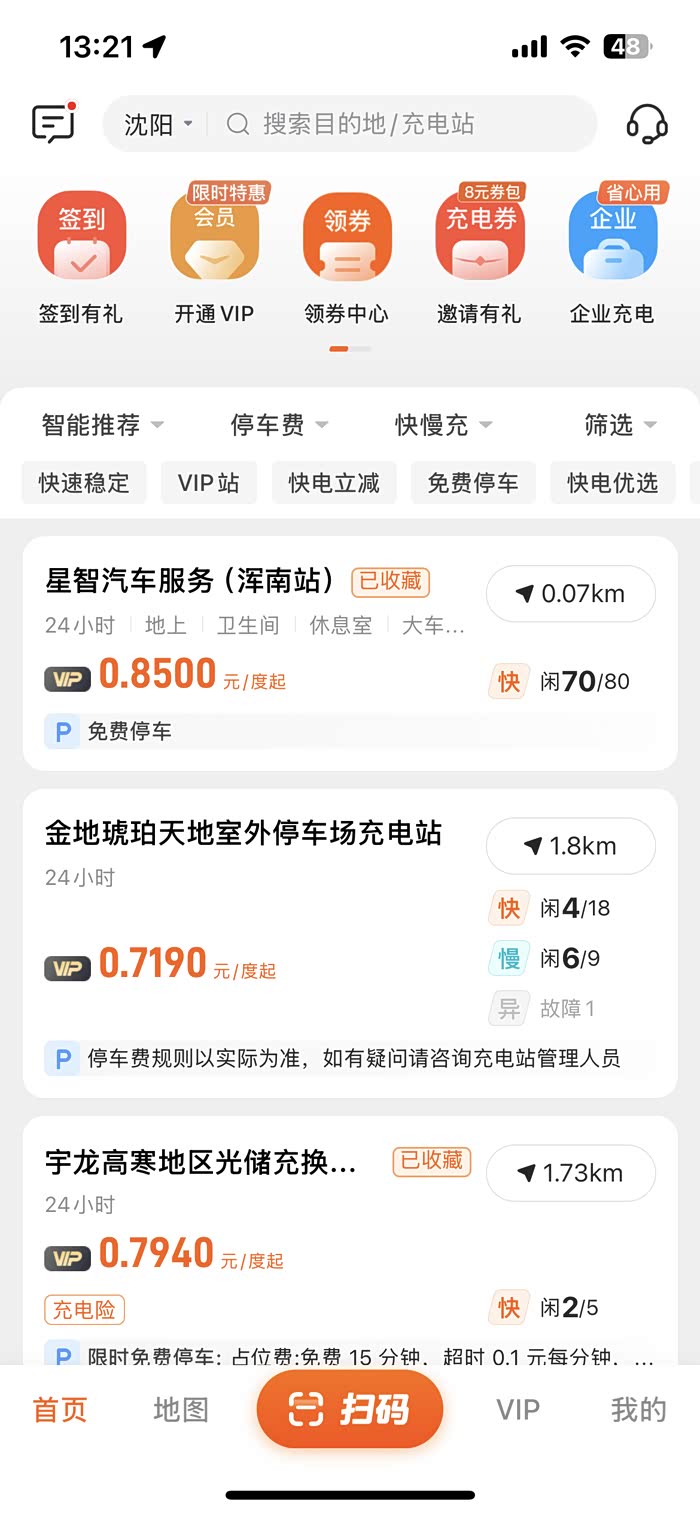Scan a charger code with 扫码
The width and height of the screenshot is (700, 1514).
350,1409
